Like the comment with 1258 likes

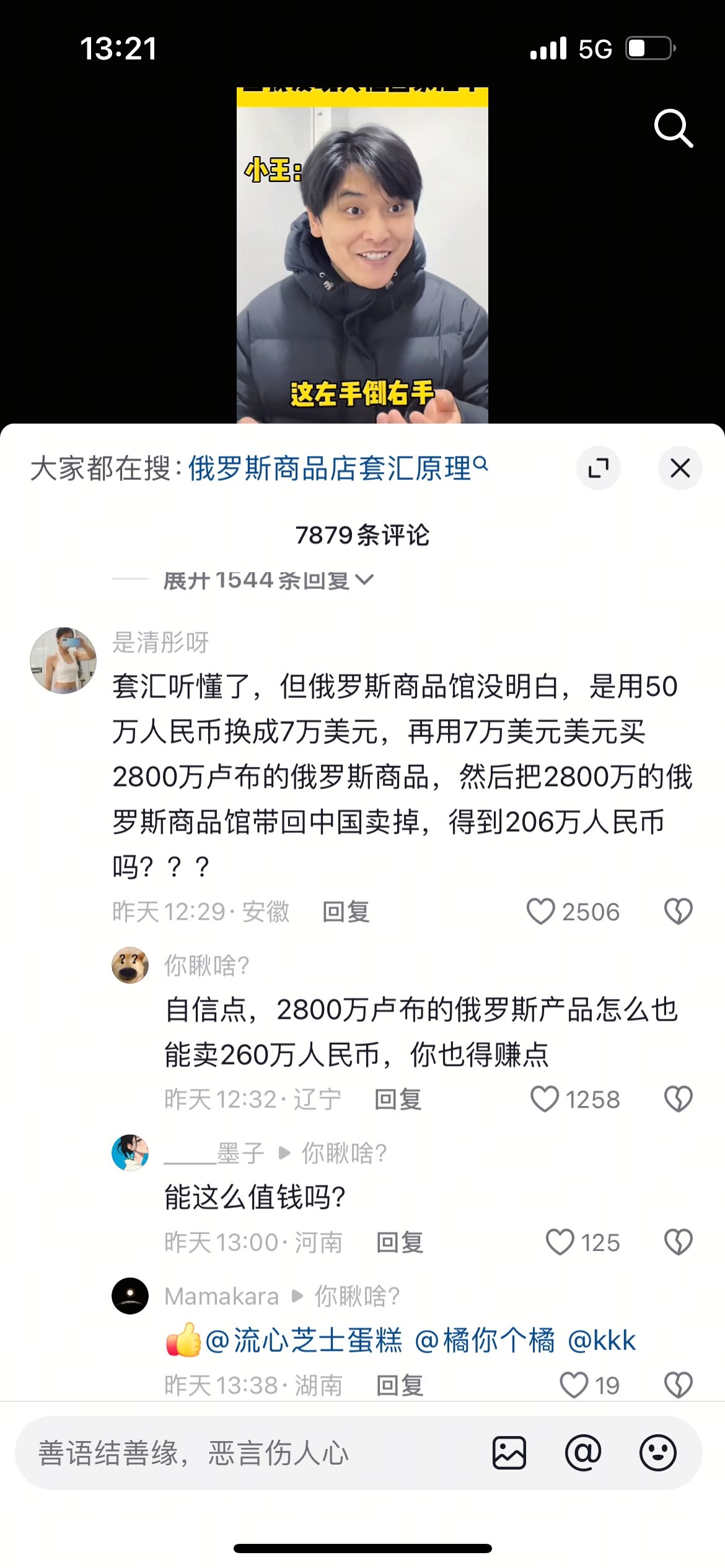coord(545,1099)
